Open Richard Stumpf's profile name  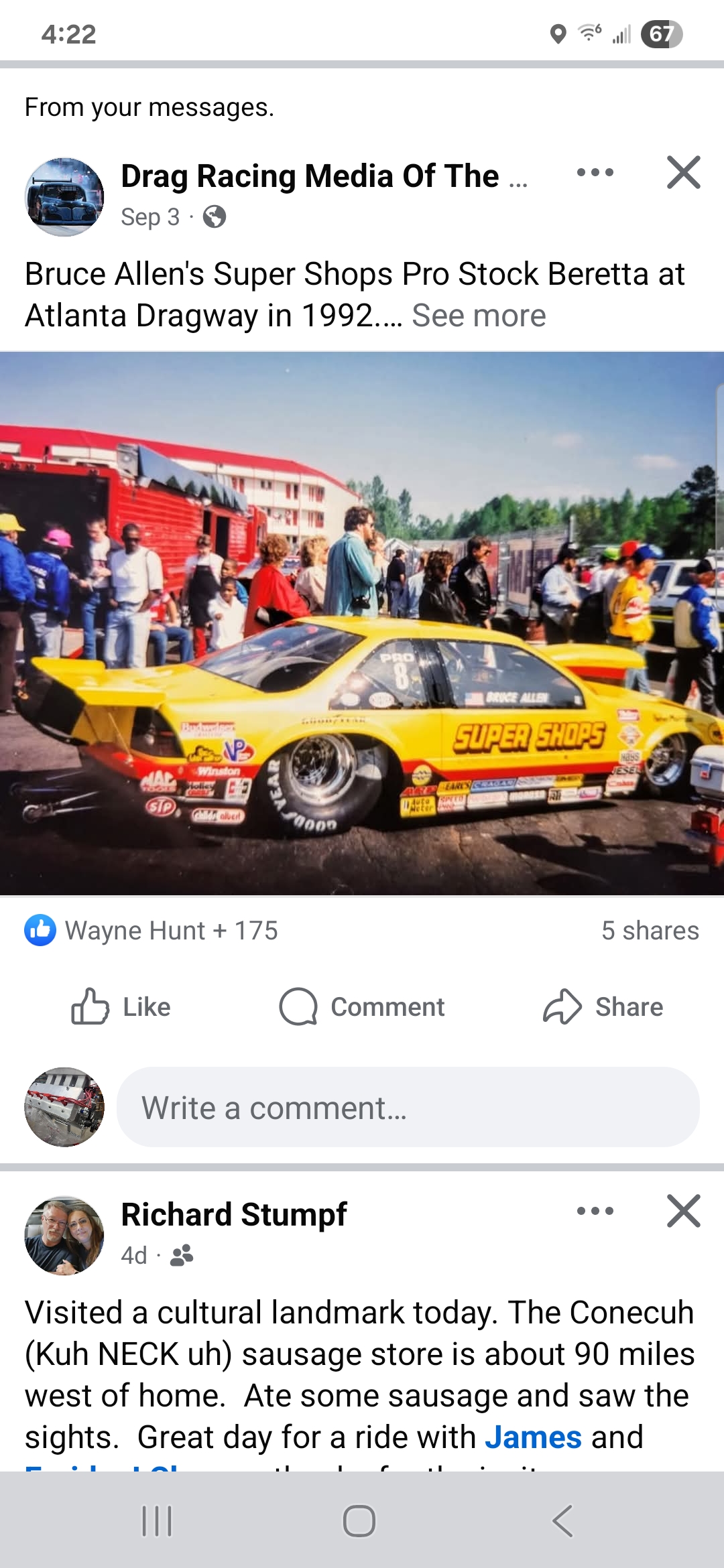(234, 1214)
